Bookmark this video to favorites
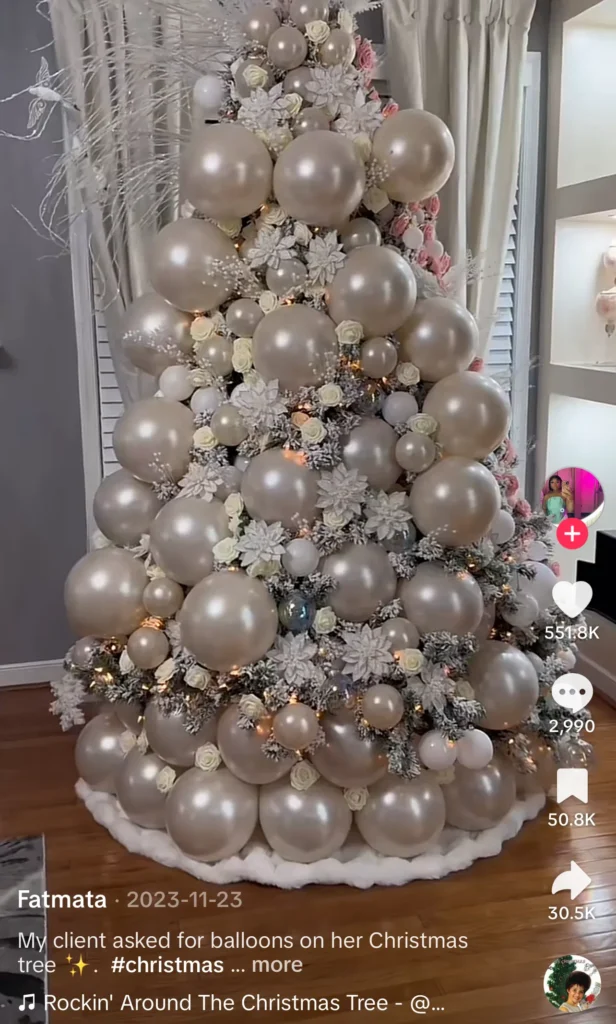The height and width of the screenshot is (1024, 616). click(x=572, y=786)
